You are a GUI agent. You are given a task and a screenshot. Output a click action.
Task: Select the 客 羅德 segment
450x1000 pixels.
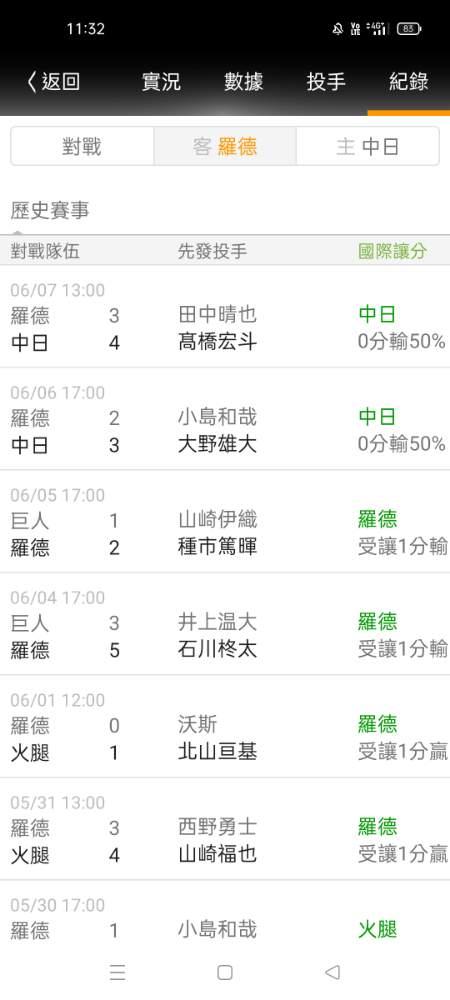pyautogui.click(x=225, y=147)
